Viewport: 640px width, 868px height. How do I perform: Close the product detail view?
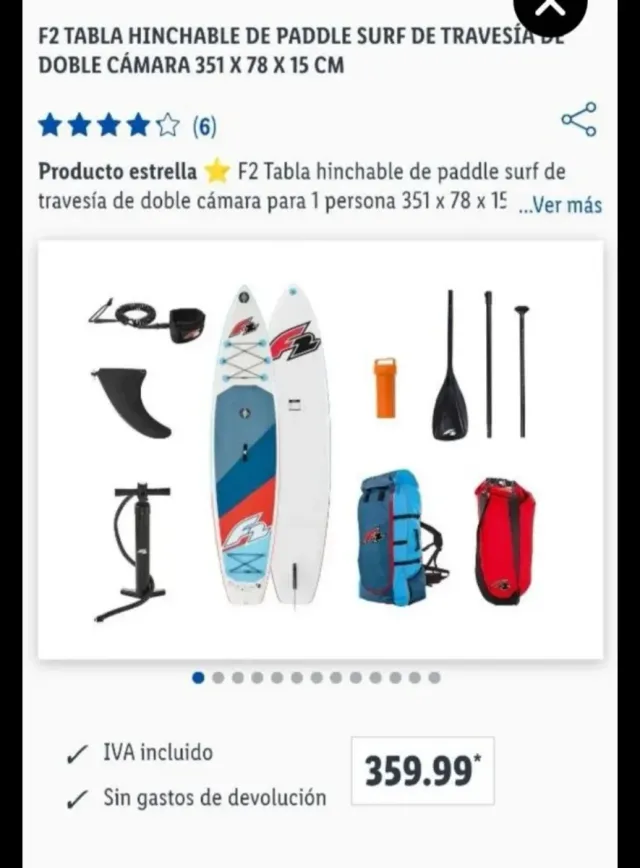click(550, 10)
